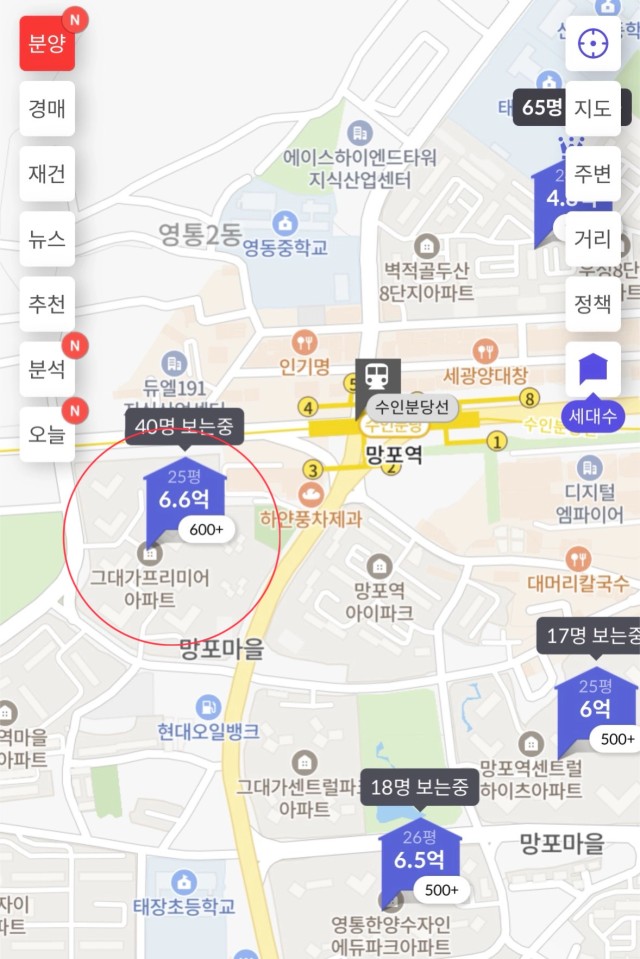Switch map type with 지도 button
This screenshot has height=959, width=640.
(593, 108)
